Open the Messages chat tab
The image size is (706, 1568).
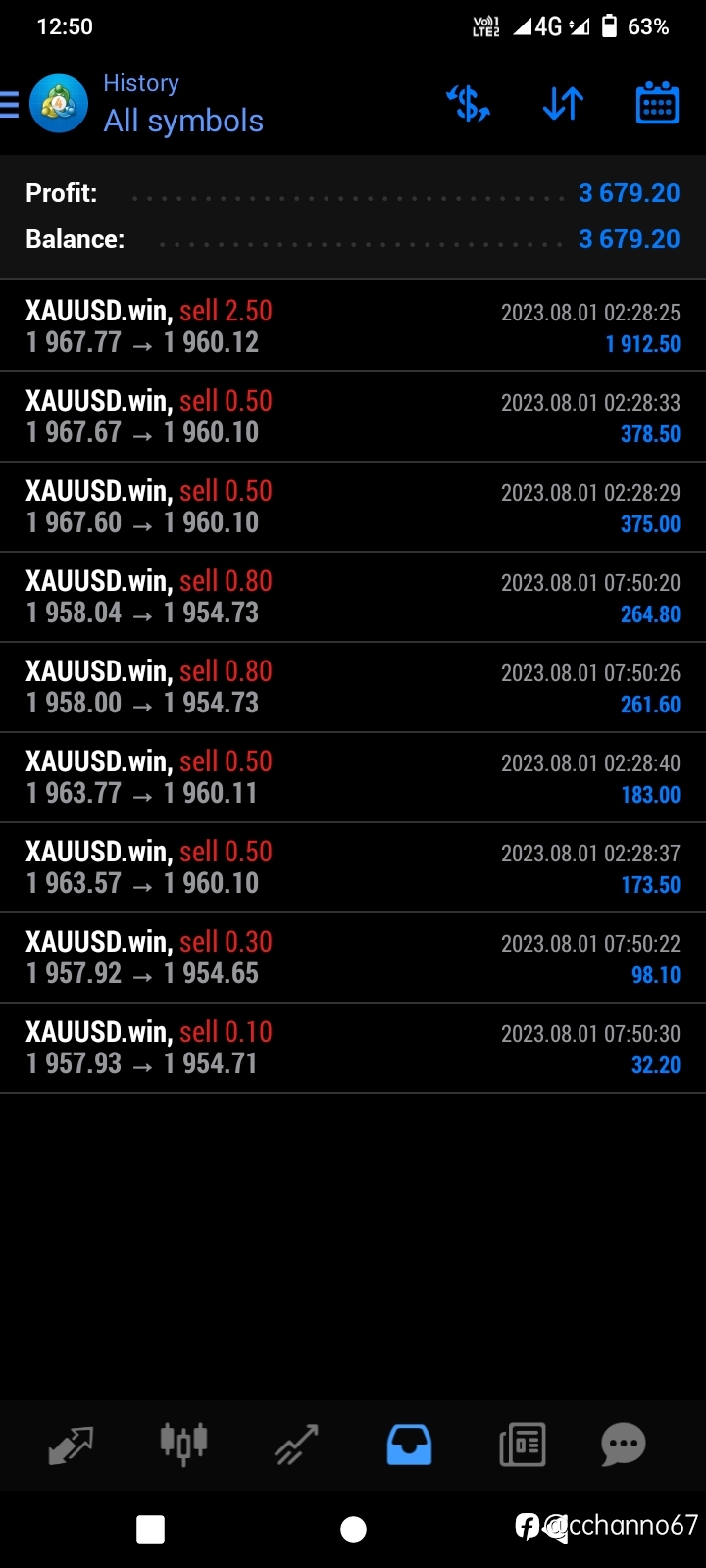(x=624, y=1445)
